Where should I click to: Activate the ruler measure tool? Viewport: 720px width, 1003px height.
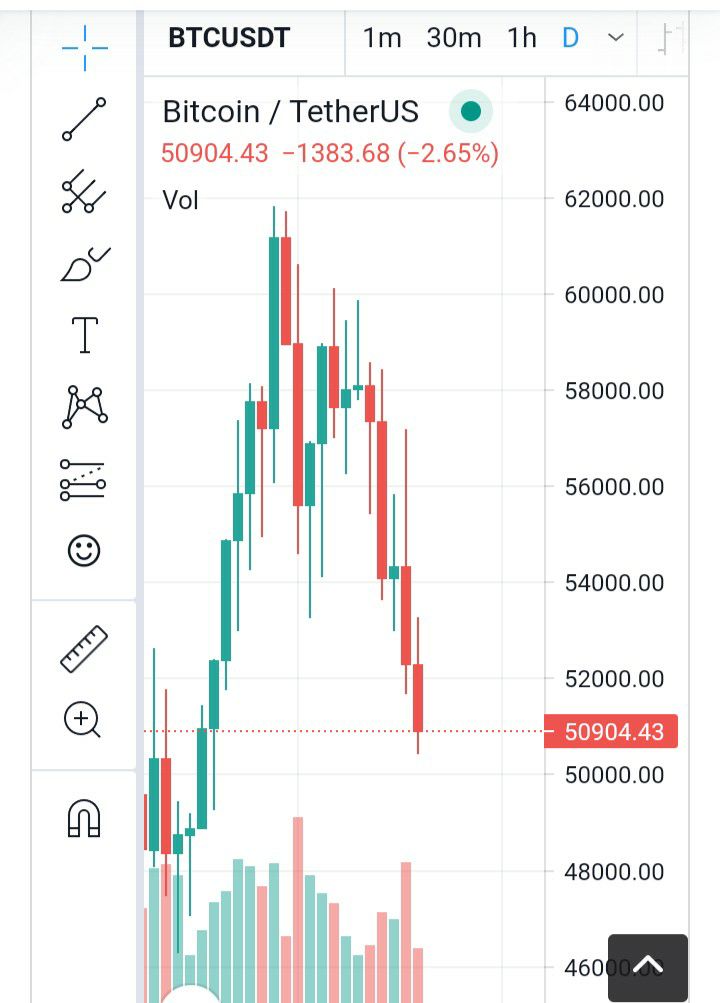click(x=85, y=647)
